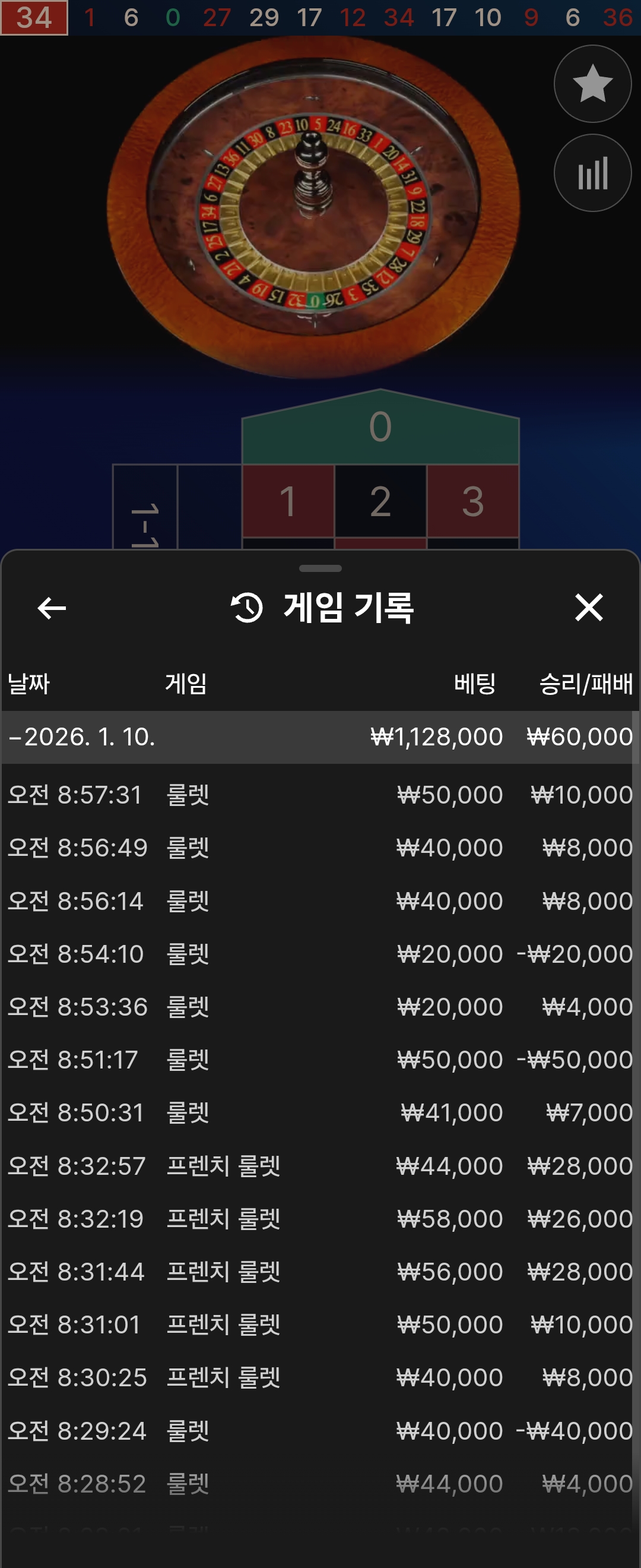Go back from the game history panel
Image resolution: width=641 pixels, height=1568 pixels.
click(52, 608)
